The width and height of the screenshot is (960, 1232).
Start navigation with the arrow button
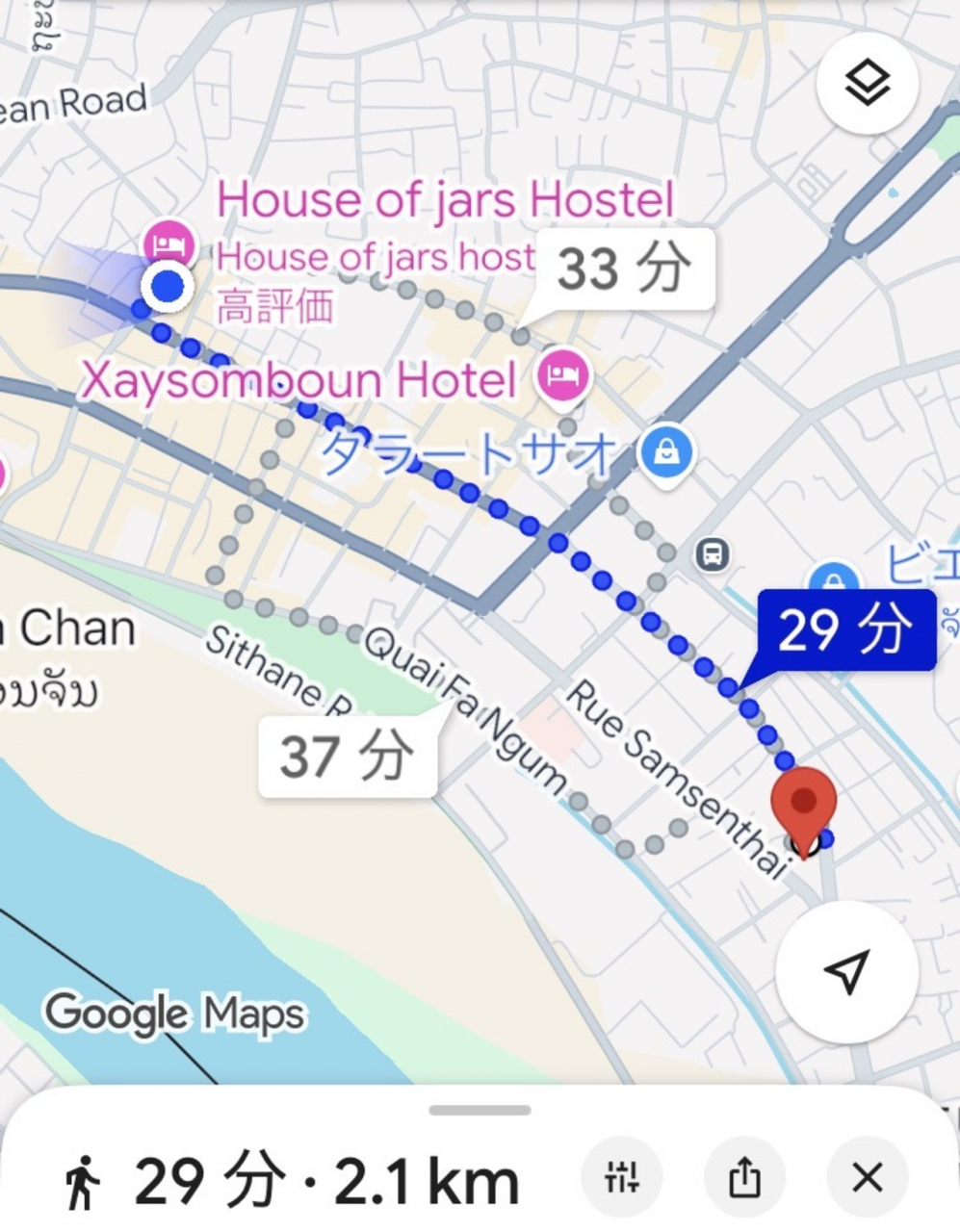point(846,972)
